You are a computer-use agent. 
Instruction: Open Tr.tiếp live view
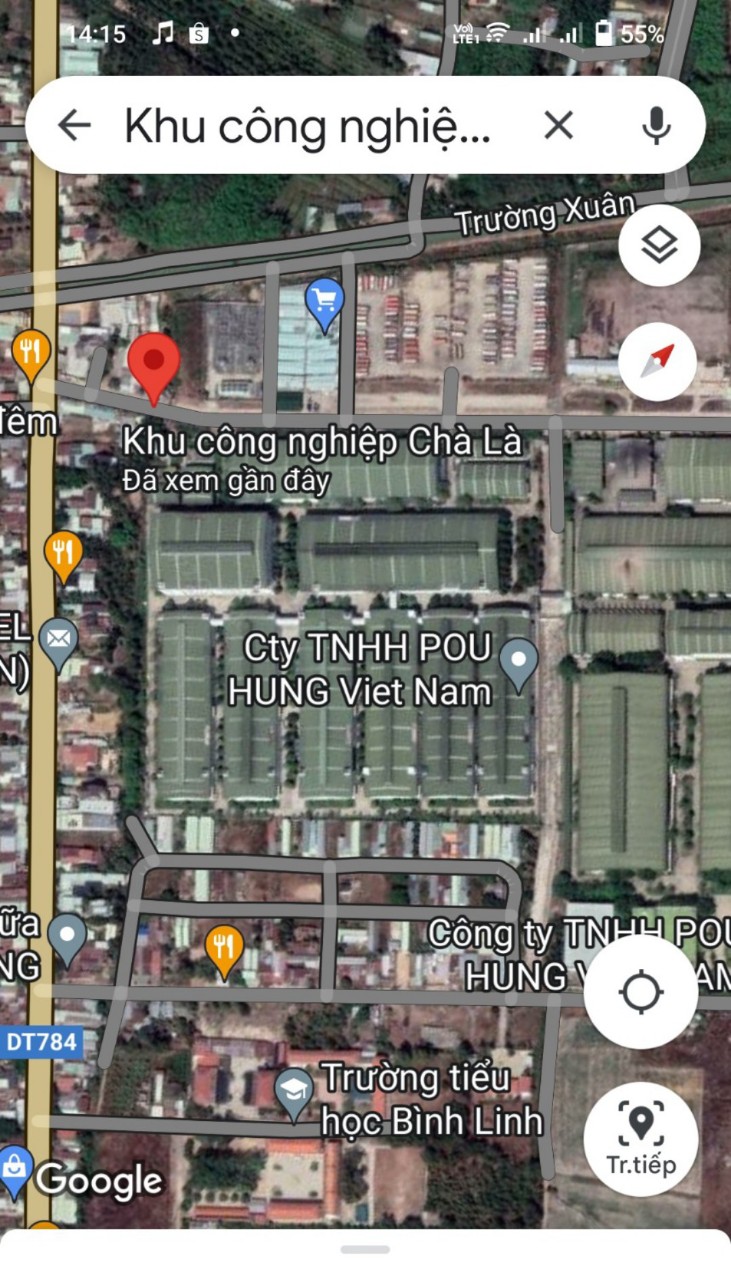641,1139
